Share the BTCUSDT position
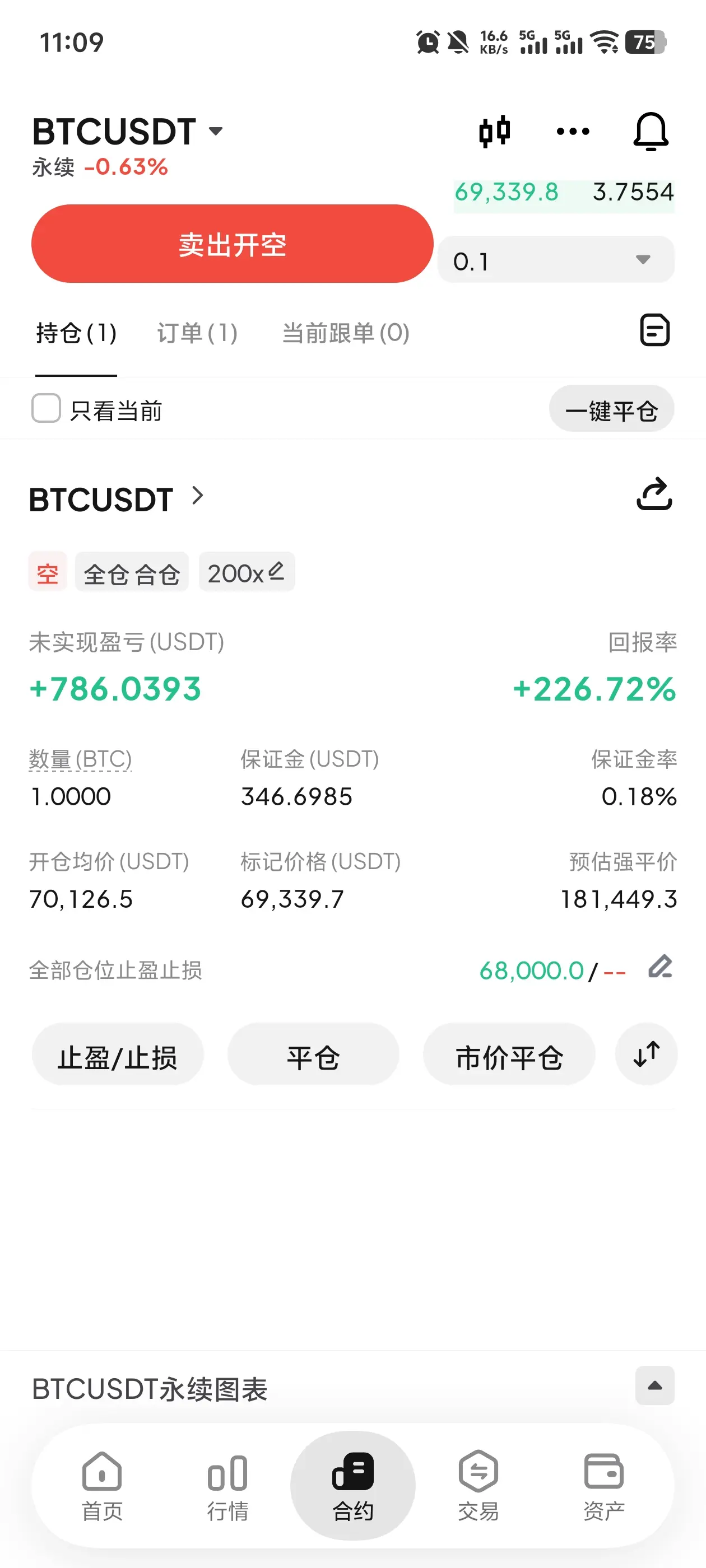 [x=654, y=494]
